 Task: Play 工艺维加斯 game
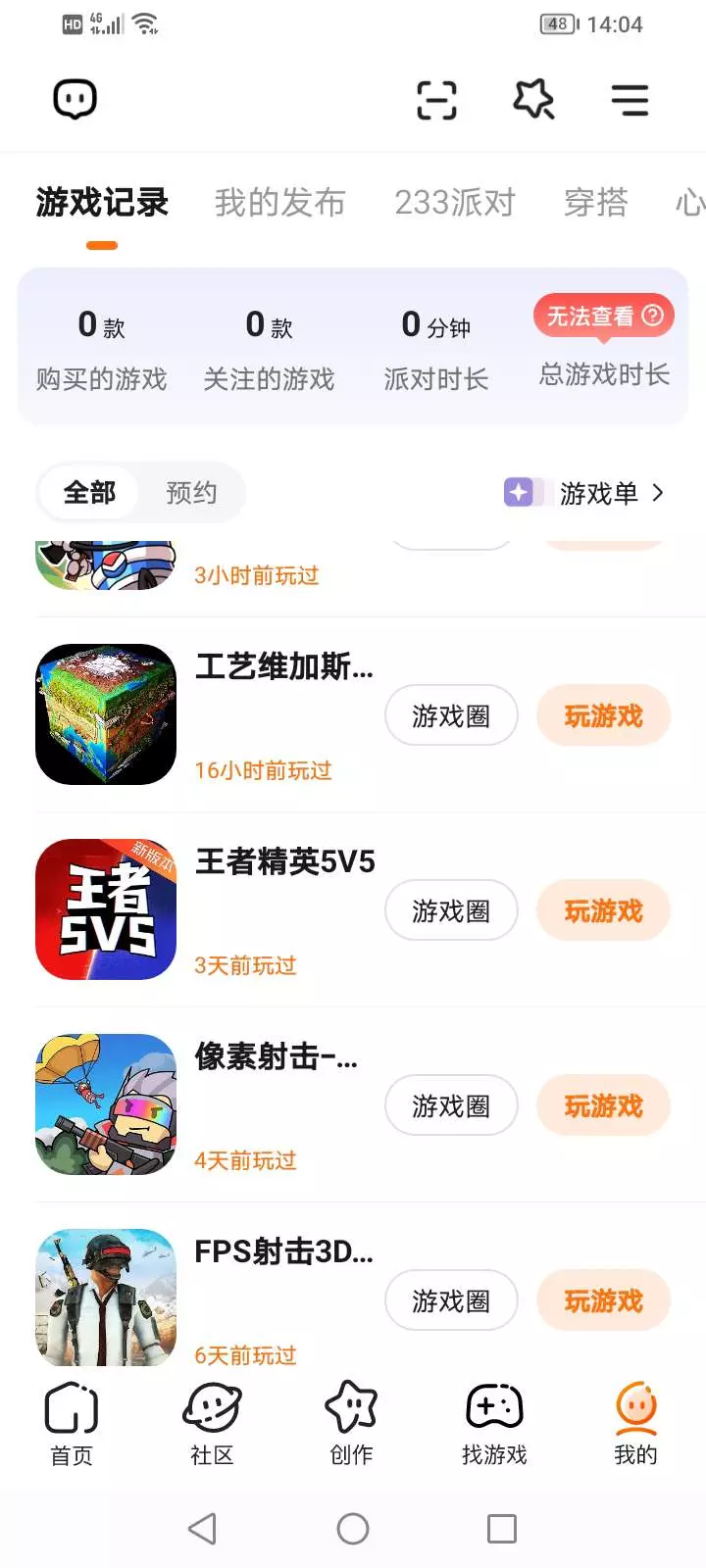pyautogui.click(x=603, y=716)
